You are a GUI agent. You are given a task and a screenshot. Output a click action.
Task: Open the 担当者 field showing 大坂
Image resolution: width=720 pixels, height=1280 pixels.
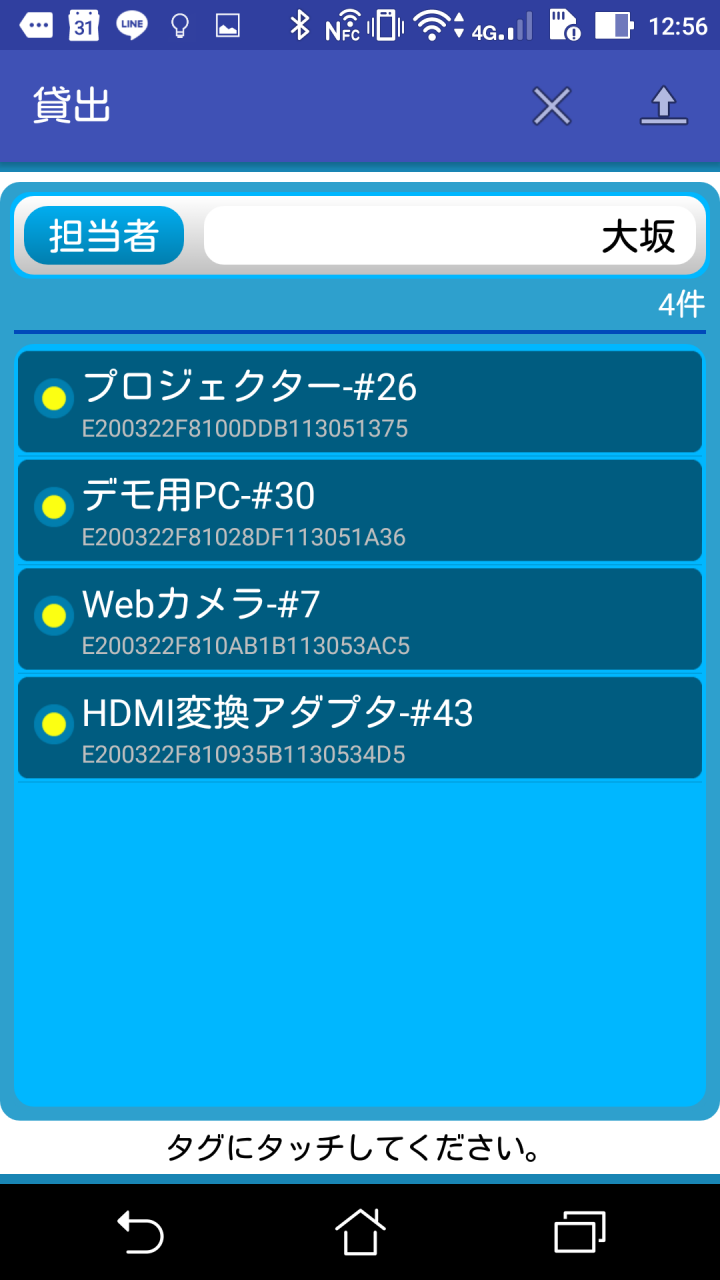(x=450, y=236)
